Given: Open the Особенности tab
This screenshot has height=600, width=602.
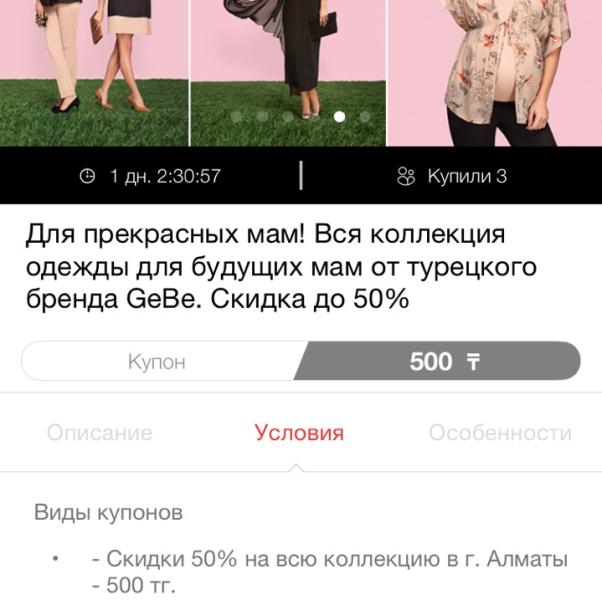Looking at the screenshot, I should 500,433.
